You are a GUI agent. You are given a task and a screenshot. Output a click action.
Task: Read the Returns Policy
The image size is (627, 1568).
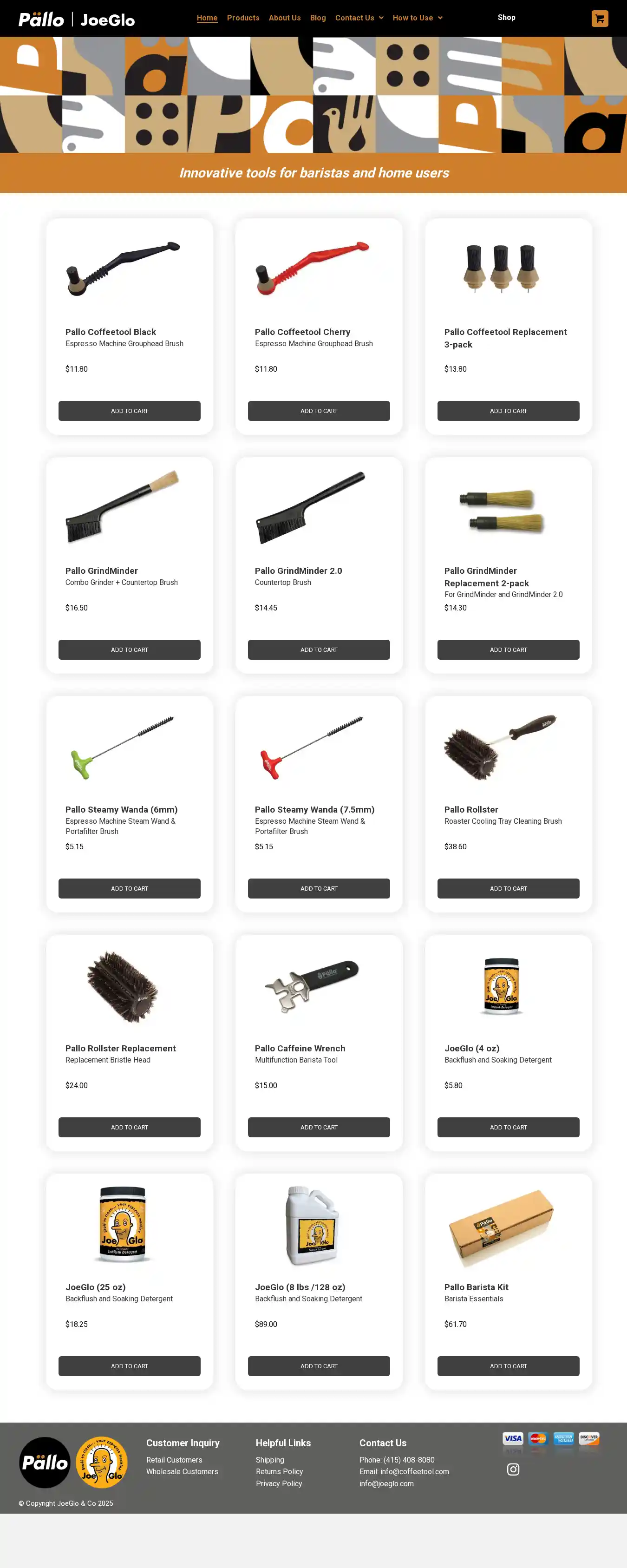279,1471
